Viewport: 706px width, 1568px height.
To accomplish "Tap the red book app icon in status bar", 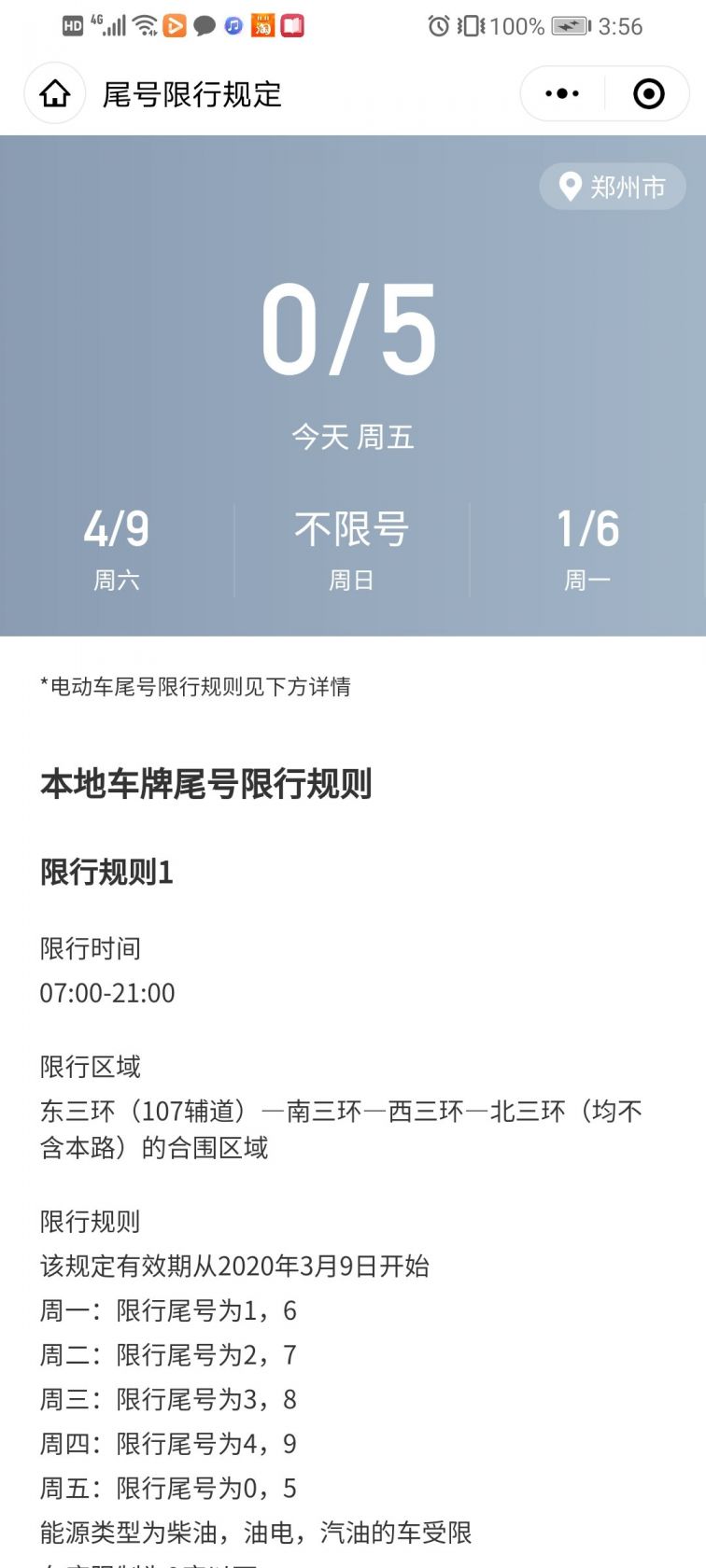I will pos(293,26).
